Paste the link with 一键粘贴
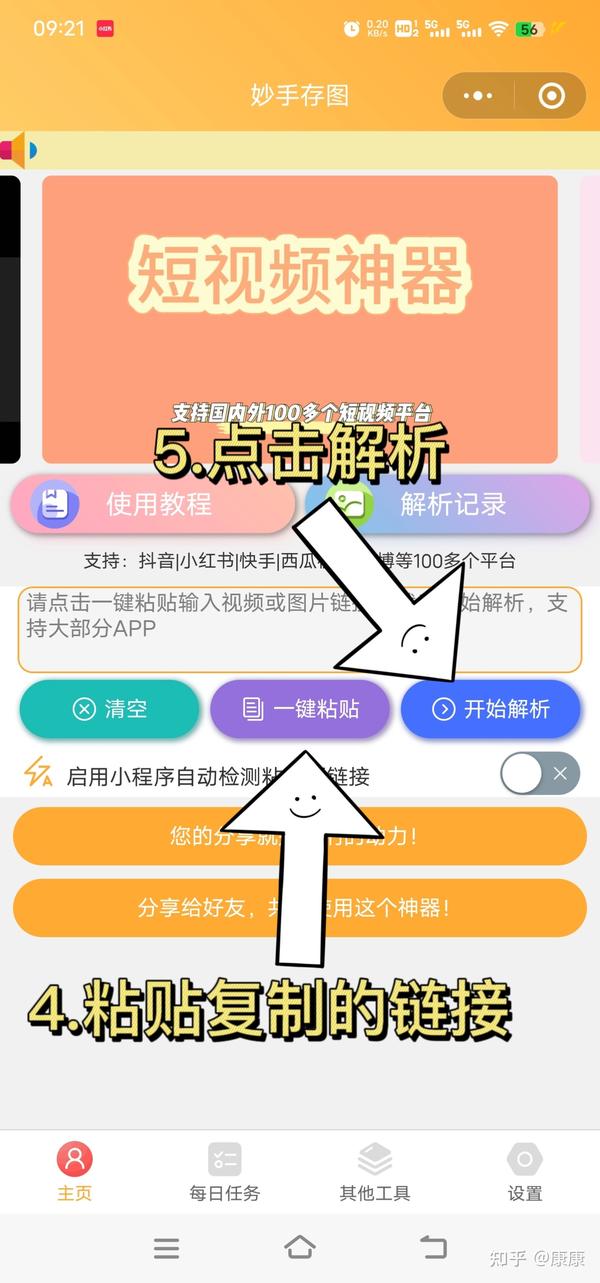 (x=300, y=709)
